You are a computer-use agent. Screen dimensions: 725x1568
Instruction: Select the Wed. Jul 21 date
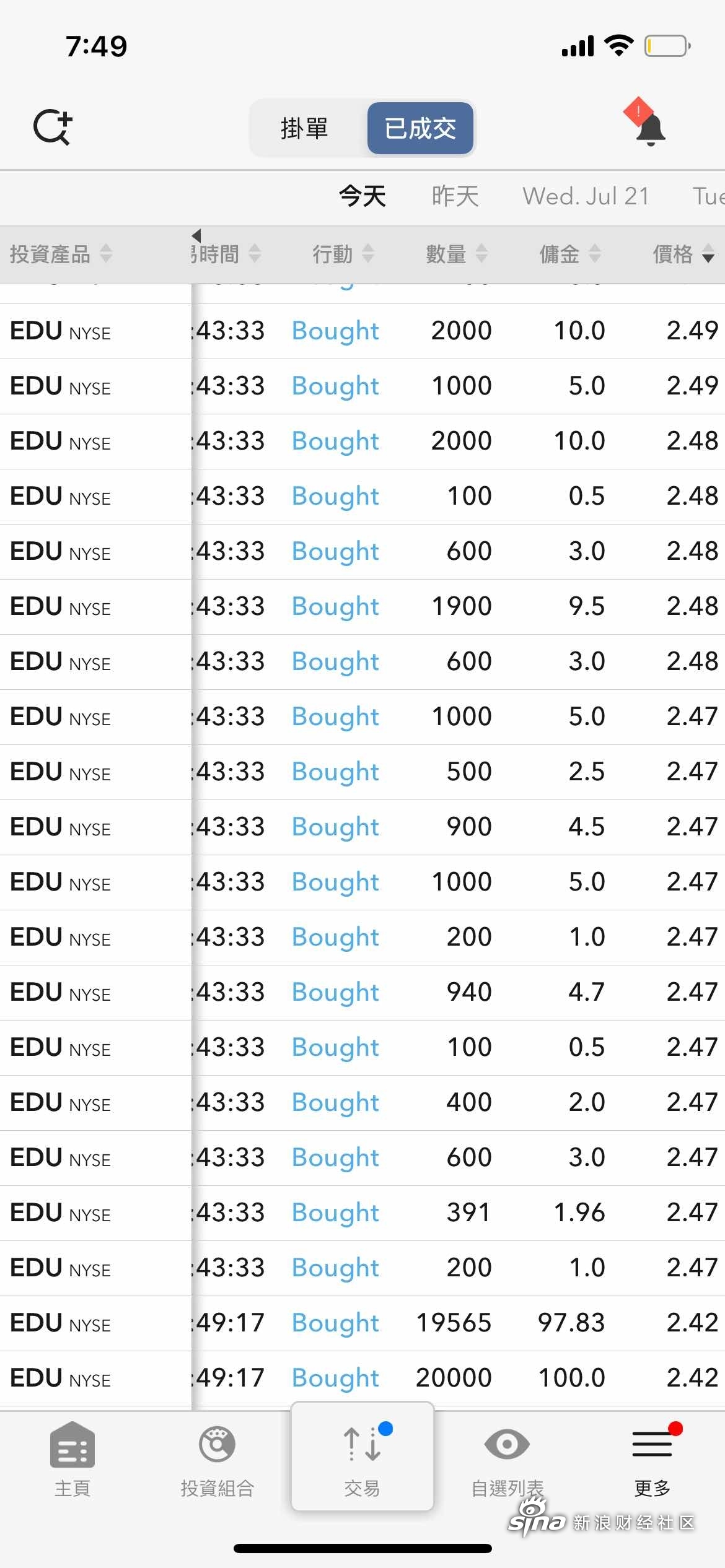click(x=586, y=196)
